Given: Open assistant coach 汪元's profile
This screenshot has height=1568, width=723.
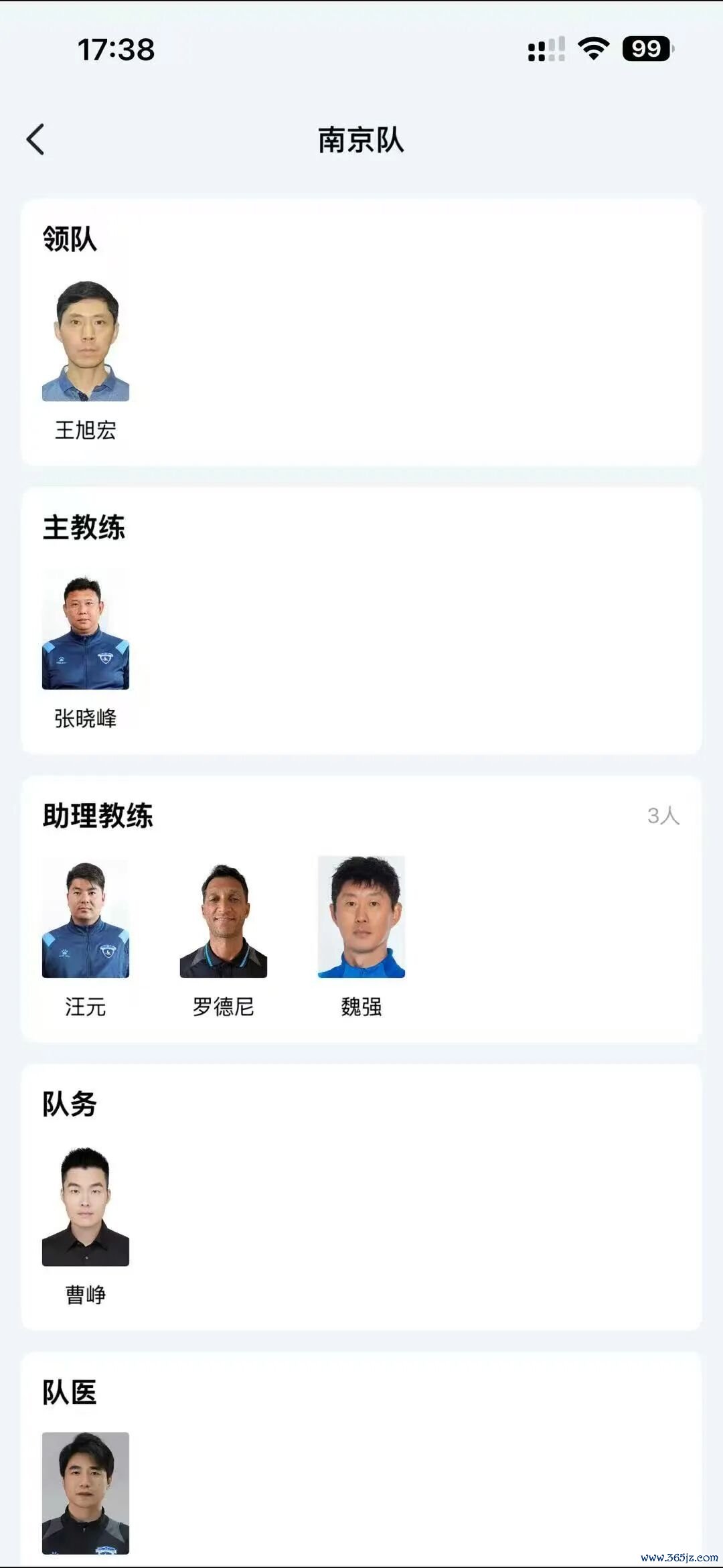Looking at the screenshot, I should pos(86,918).
